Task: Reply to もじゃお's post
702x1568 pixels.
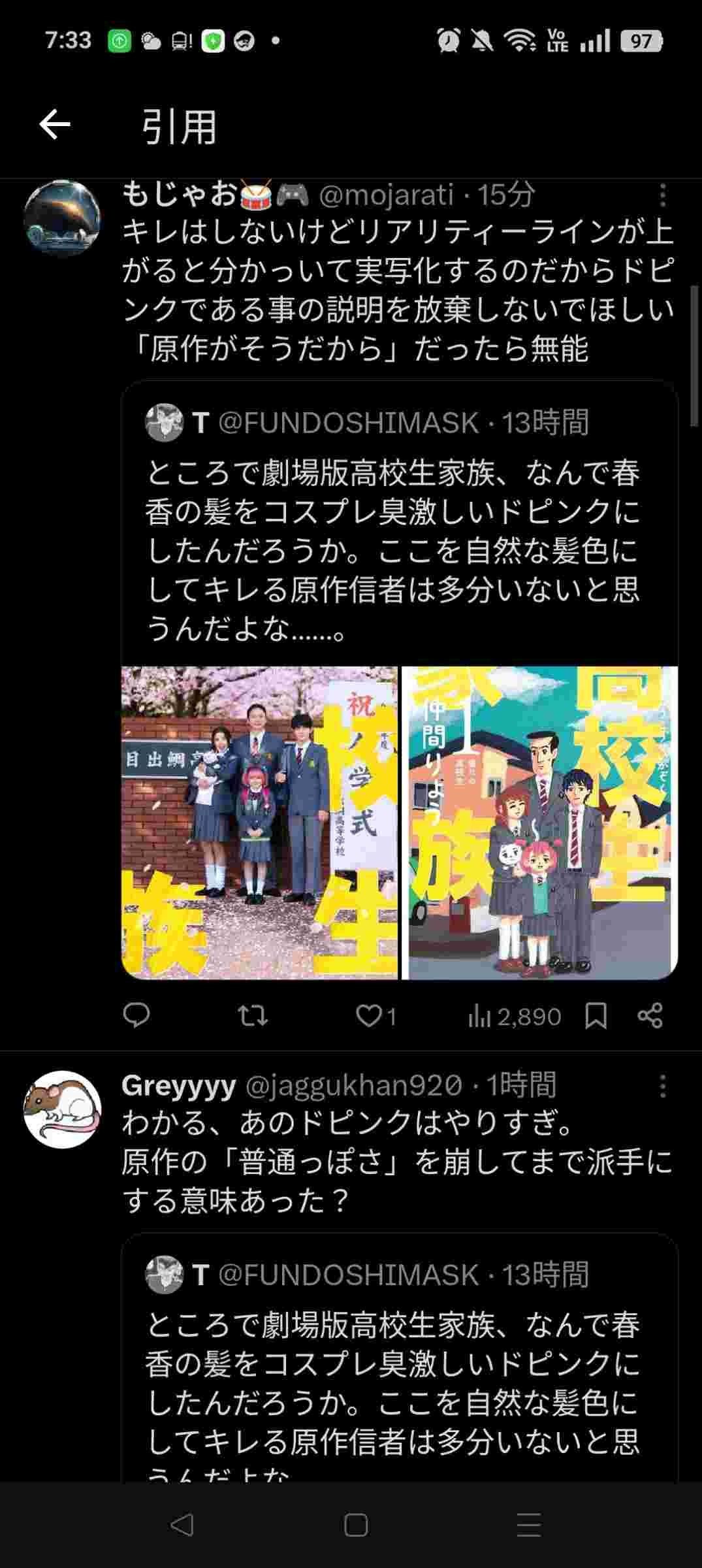Action: tap(136, 1016)
